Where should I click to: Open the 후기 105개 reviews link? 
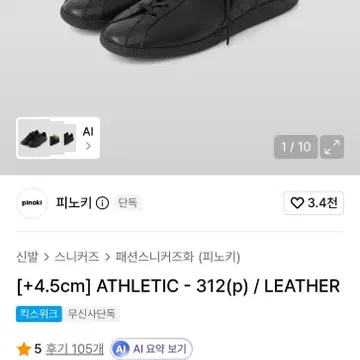[75, 349]
